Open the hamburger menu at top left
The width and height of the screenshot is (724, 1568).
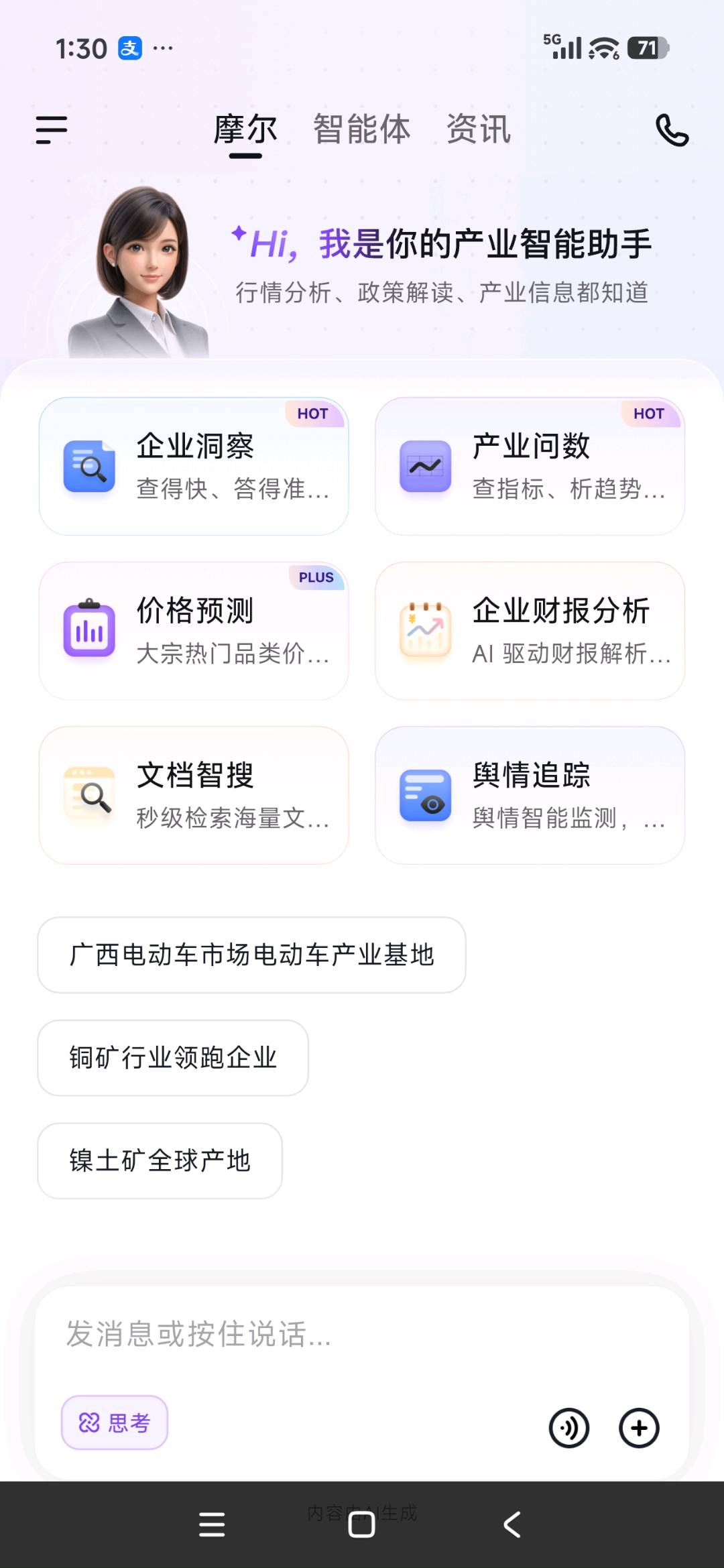click(x=51, y=129)
